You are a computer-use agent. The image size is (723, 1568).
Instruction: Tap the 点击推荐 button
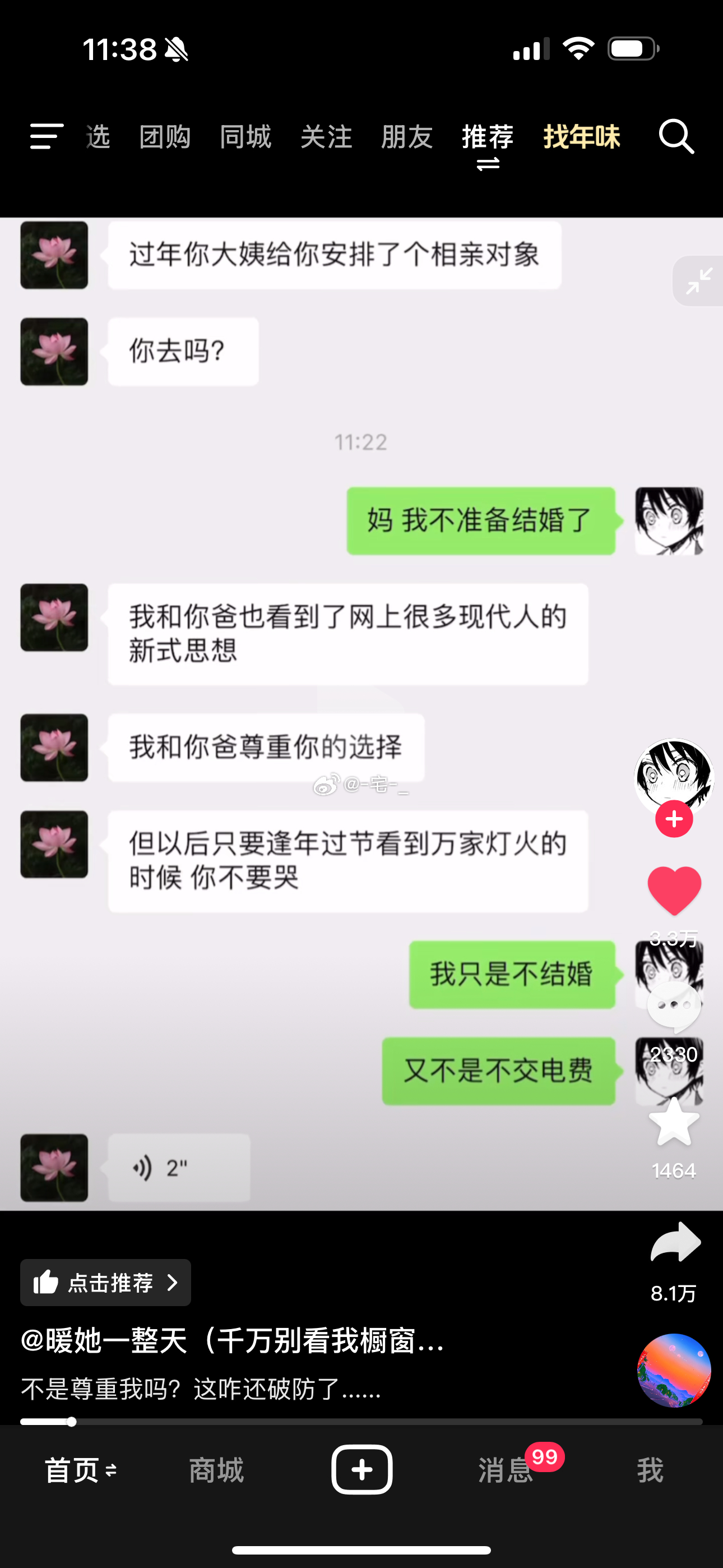tap(105, 1283)
